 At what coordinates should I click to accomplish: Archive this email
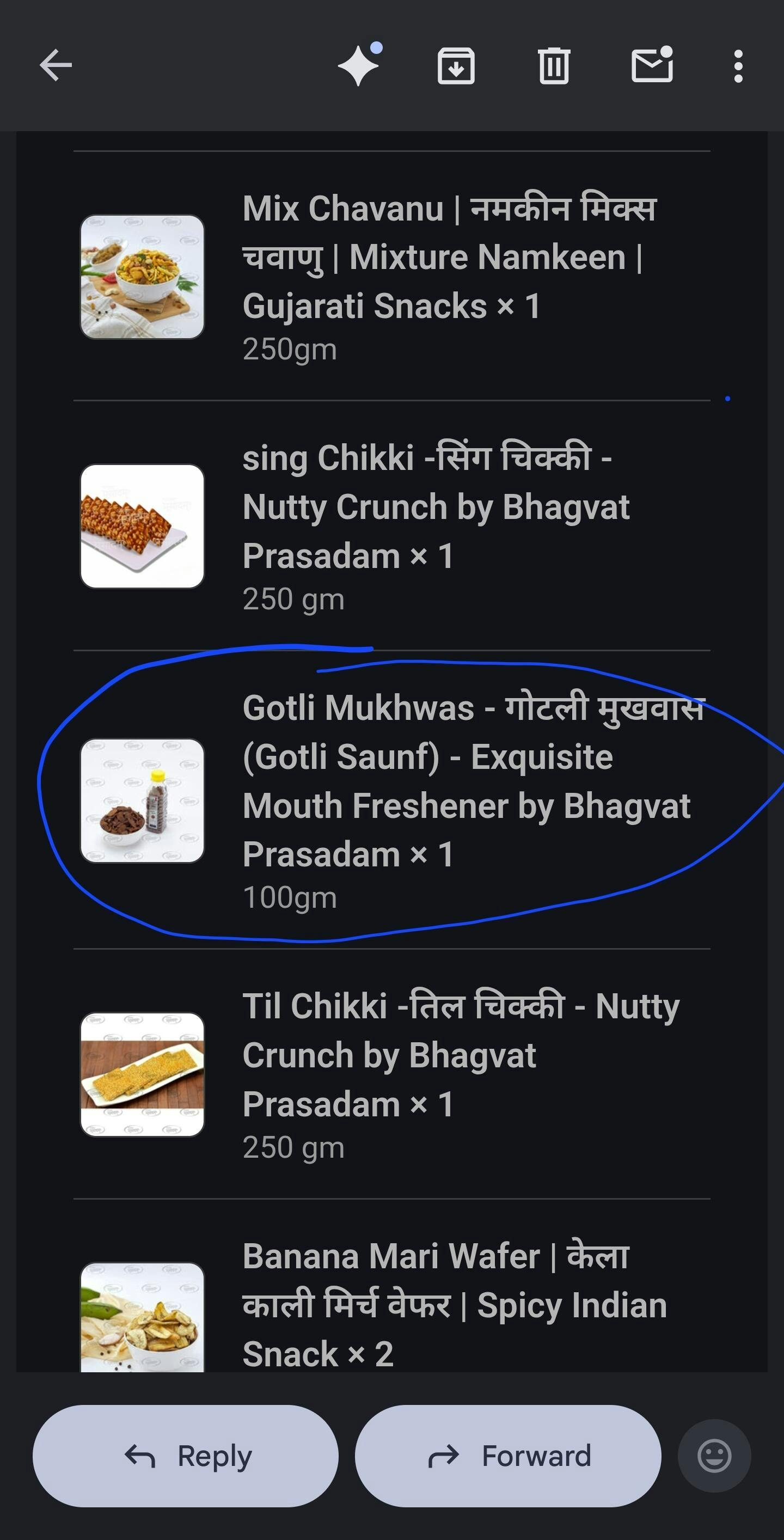(456, 65)
